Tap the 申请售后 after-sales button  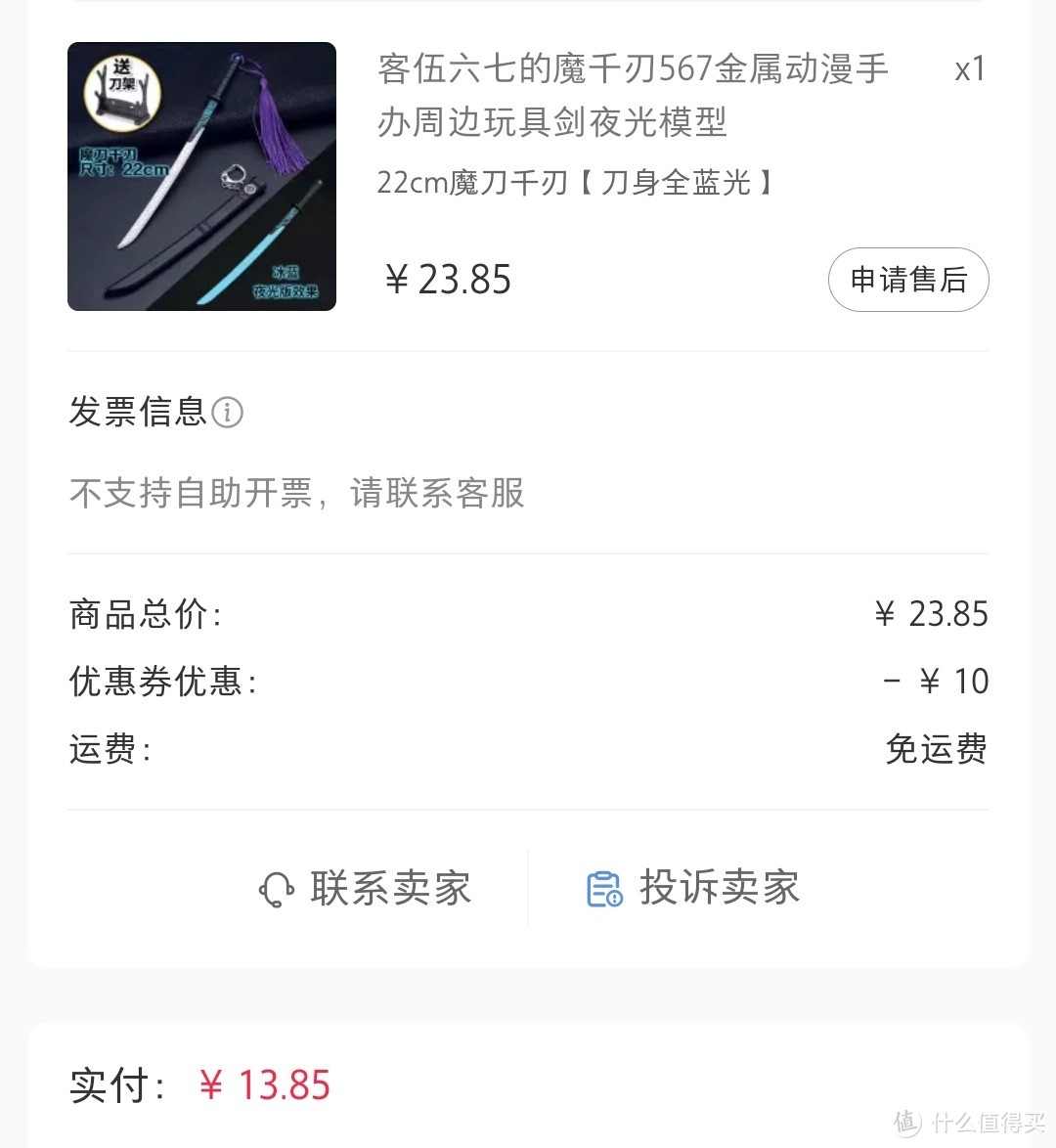tap(908, 280)
